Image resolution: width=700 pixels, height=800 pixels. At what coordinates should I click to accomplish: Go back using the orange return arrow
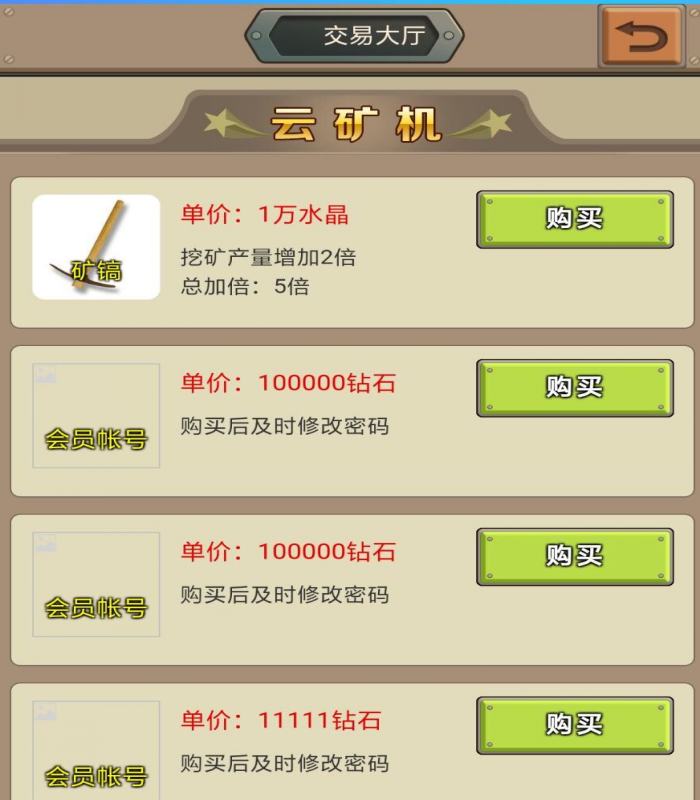point(641,37)
